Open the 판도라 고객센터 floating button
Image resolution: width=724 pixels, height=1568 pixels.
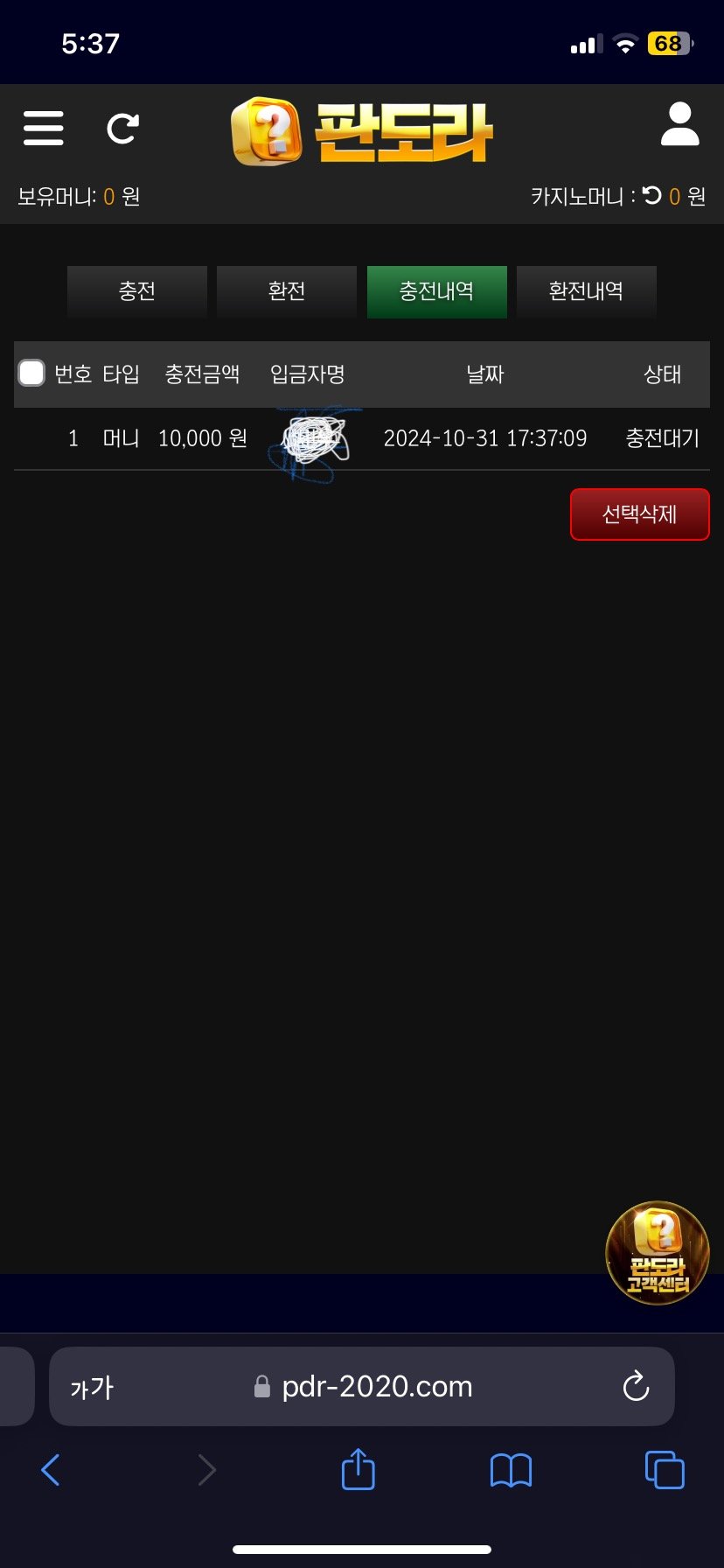[658, 1253]
